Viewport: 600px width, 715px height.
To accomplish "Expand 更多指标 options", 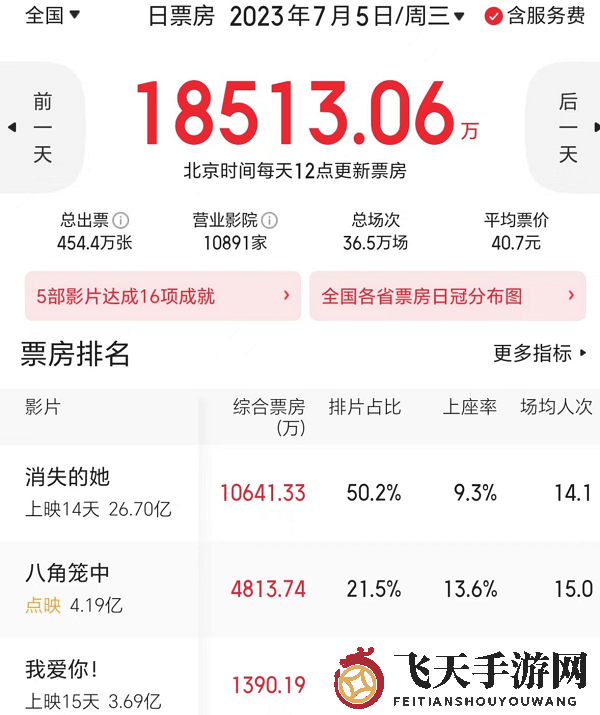I will point(540,353).
